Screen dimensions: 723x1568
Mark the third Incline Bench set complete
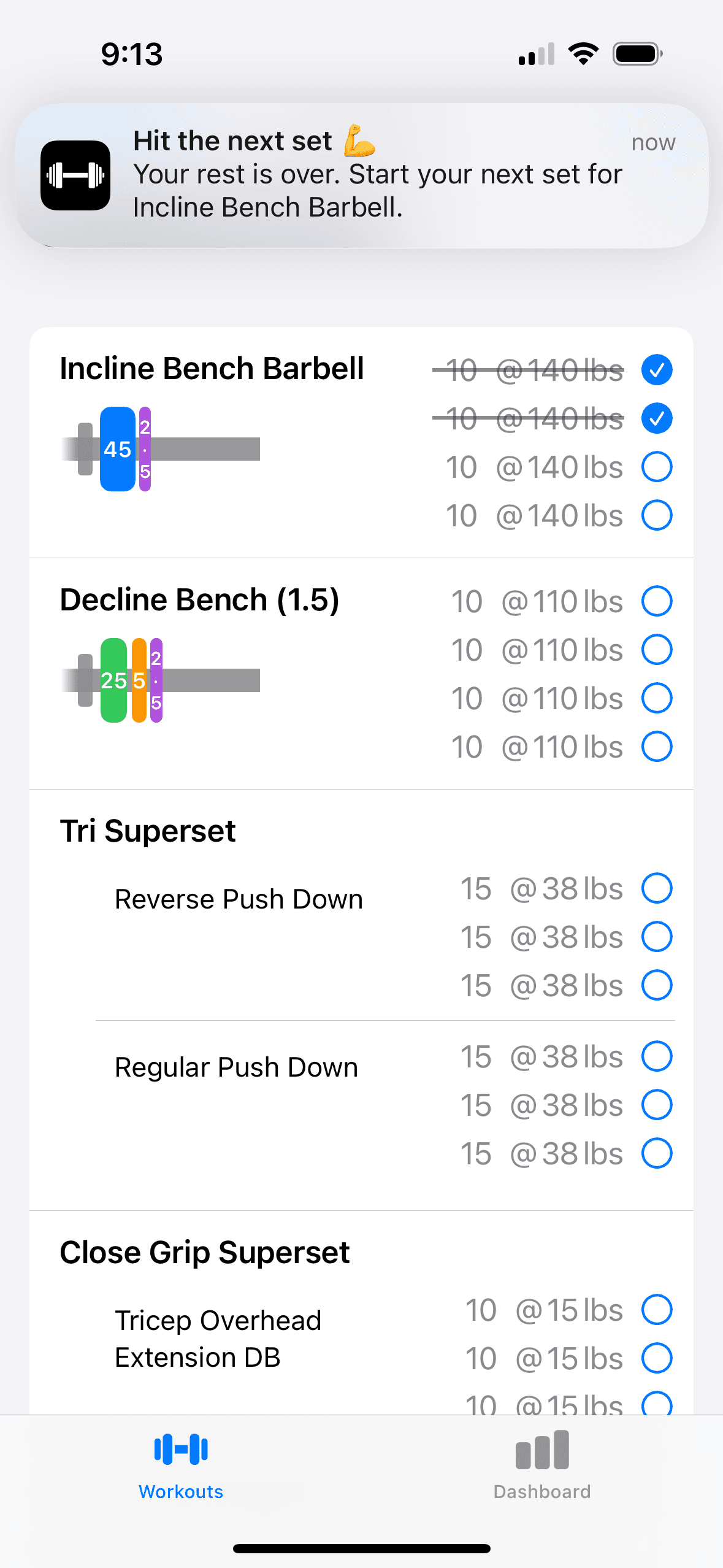click(x=657, y=467)
